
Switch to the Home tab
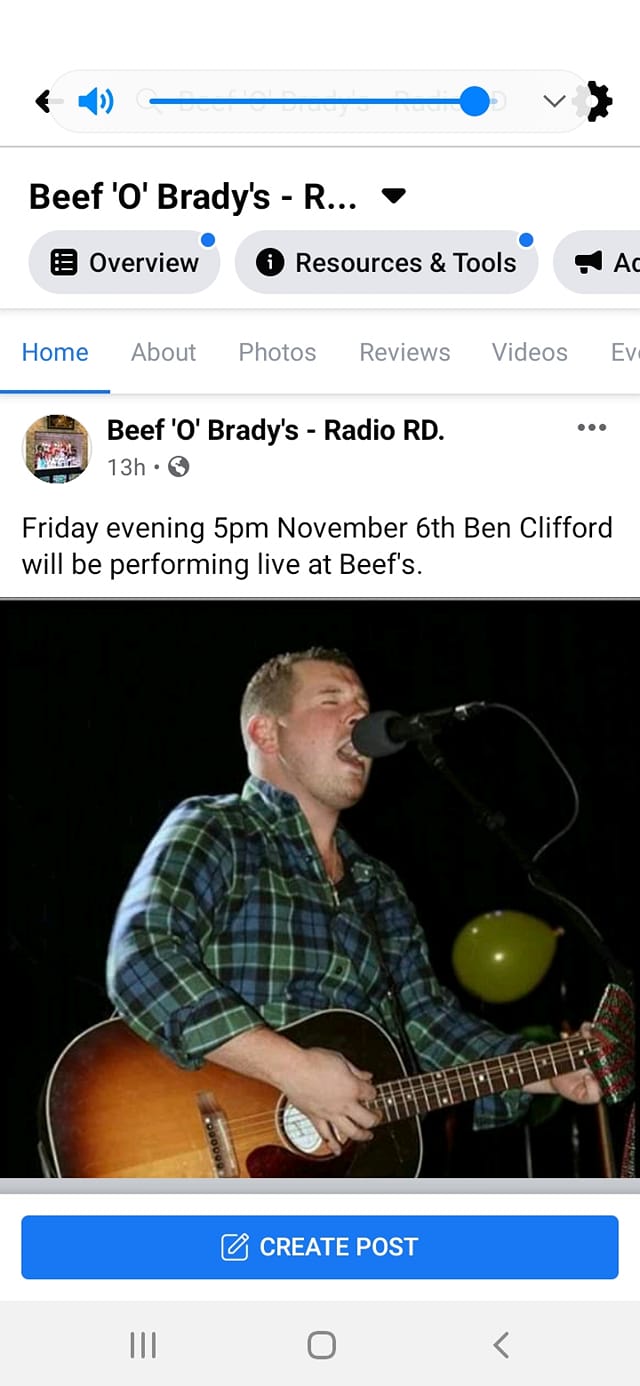(55, 352)
